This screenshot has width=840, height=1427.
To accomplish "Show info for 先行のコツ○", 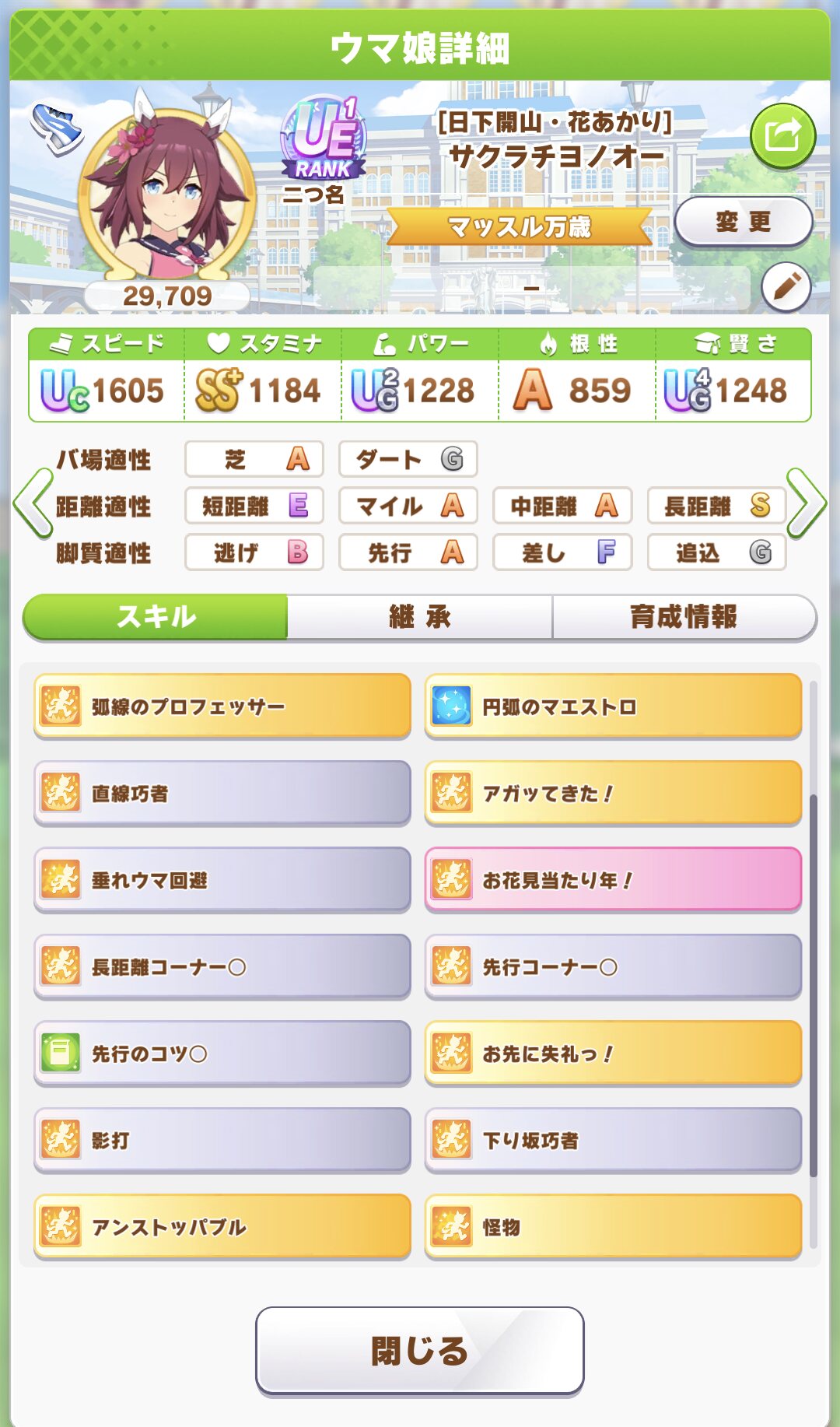I will click(x=222, y=1054).
